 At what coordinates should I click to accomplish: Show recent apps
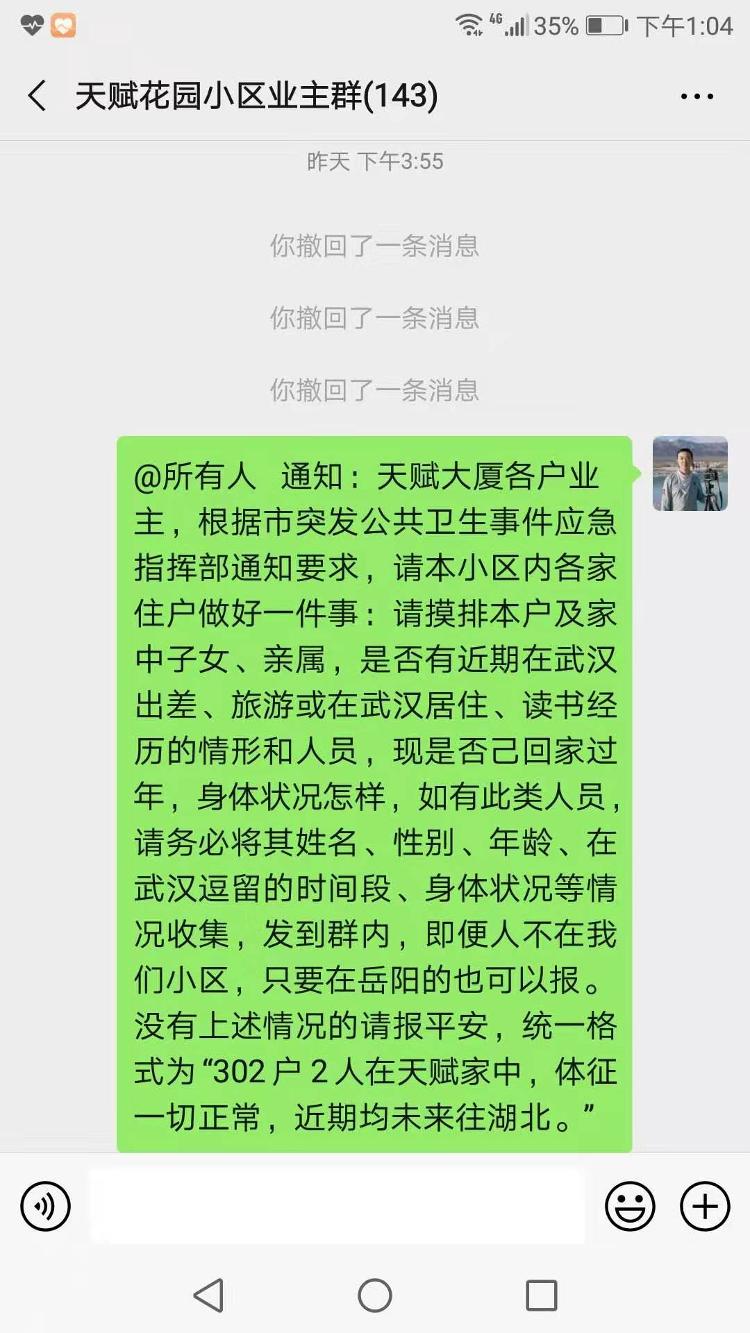541,1295
